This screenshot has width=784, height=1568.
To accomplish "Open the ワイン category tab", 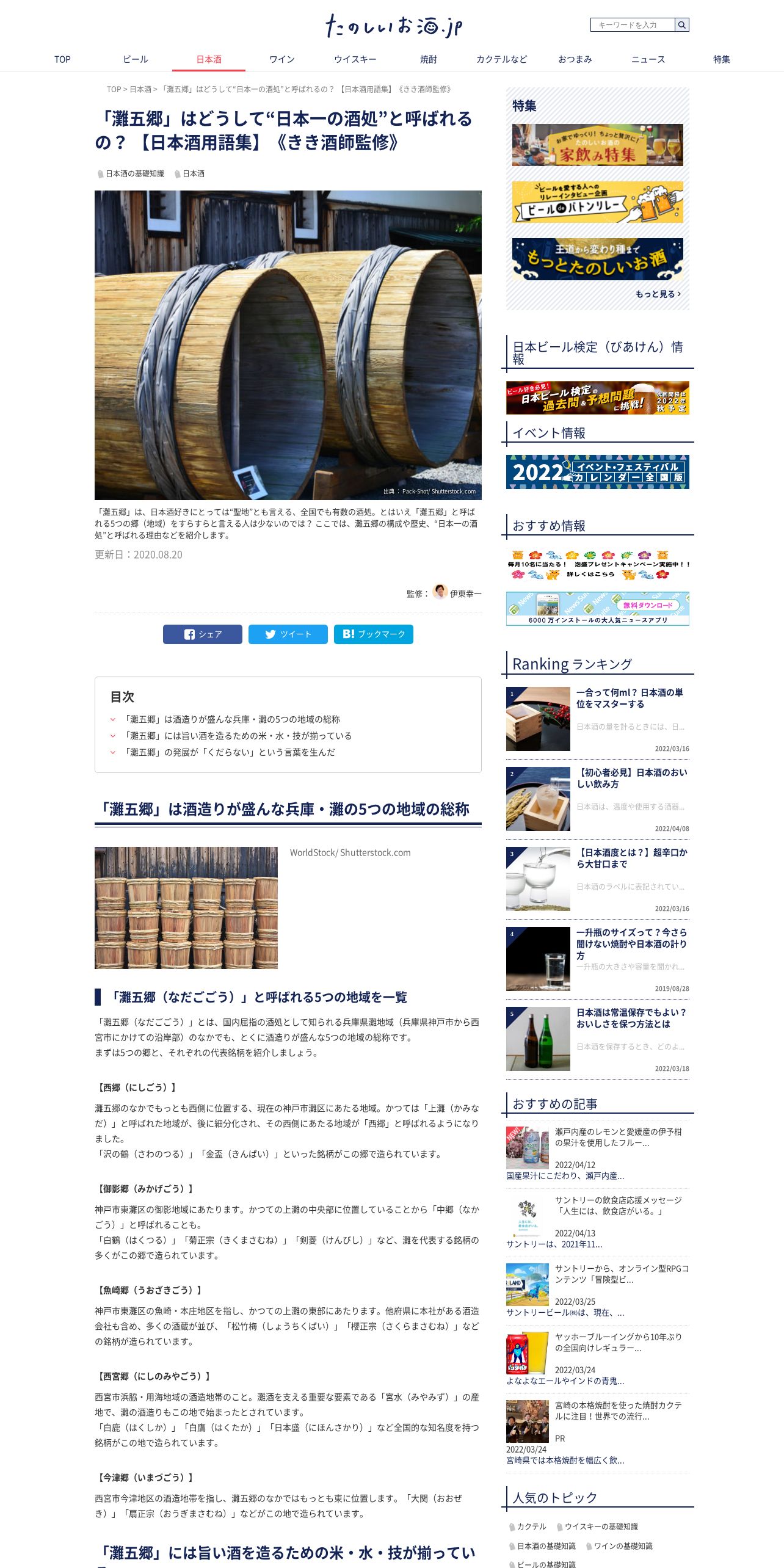I will click(x=282, y=59).
